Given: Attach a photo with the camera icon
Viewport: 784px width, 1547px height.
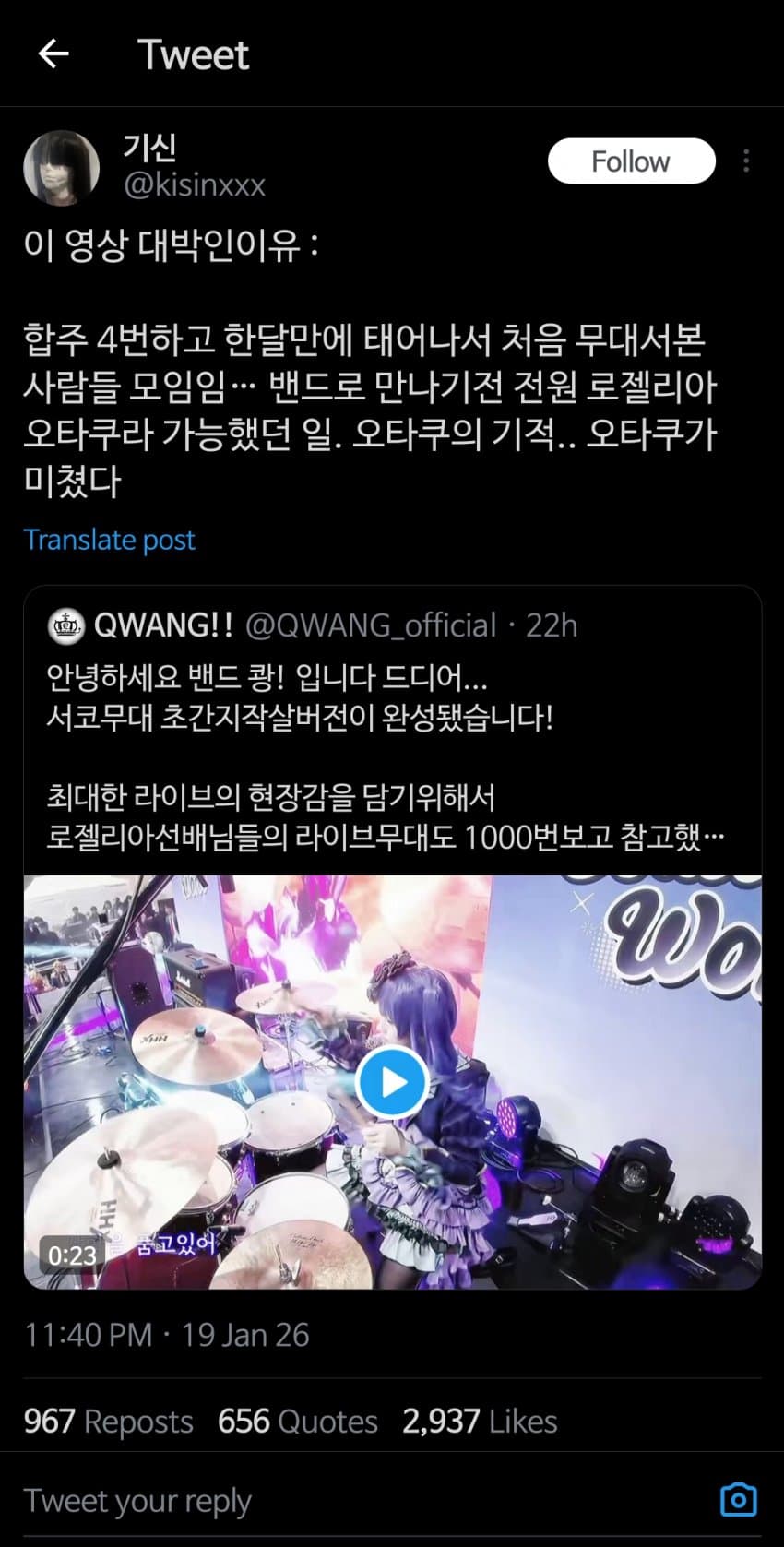Looking at the screenshot, I should 738,1499.
